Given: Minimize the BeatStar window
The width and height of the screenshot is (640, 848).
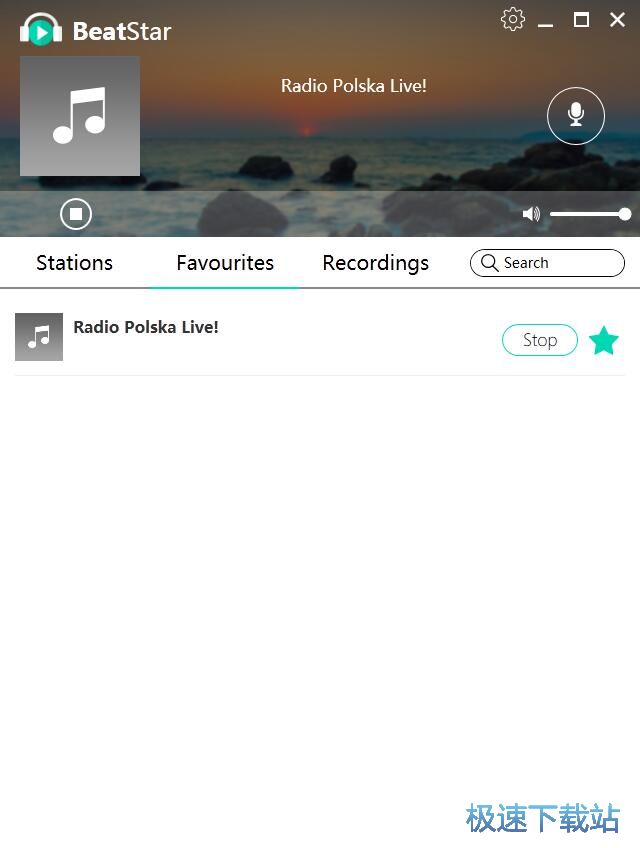Looking at the screenshot, I should (x=546, y=22).
